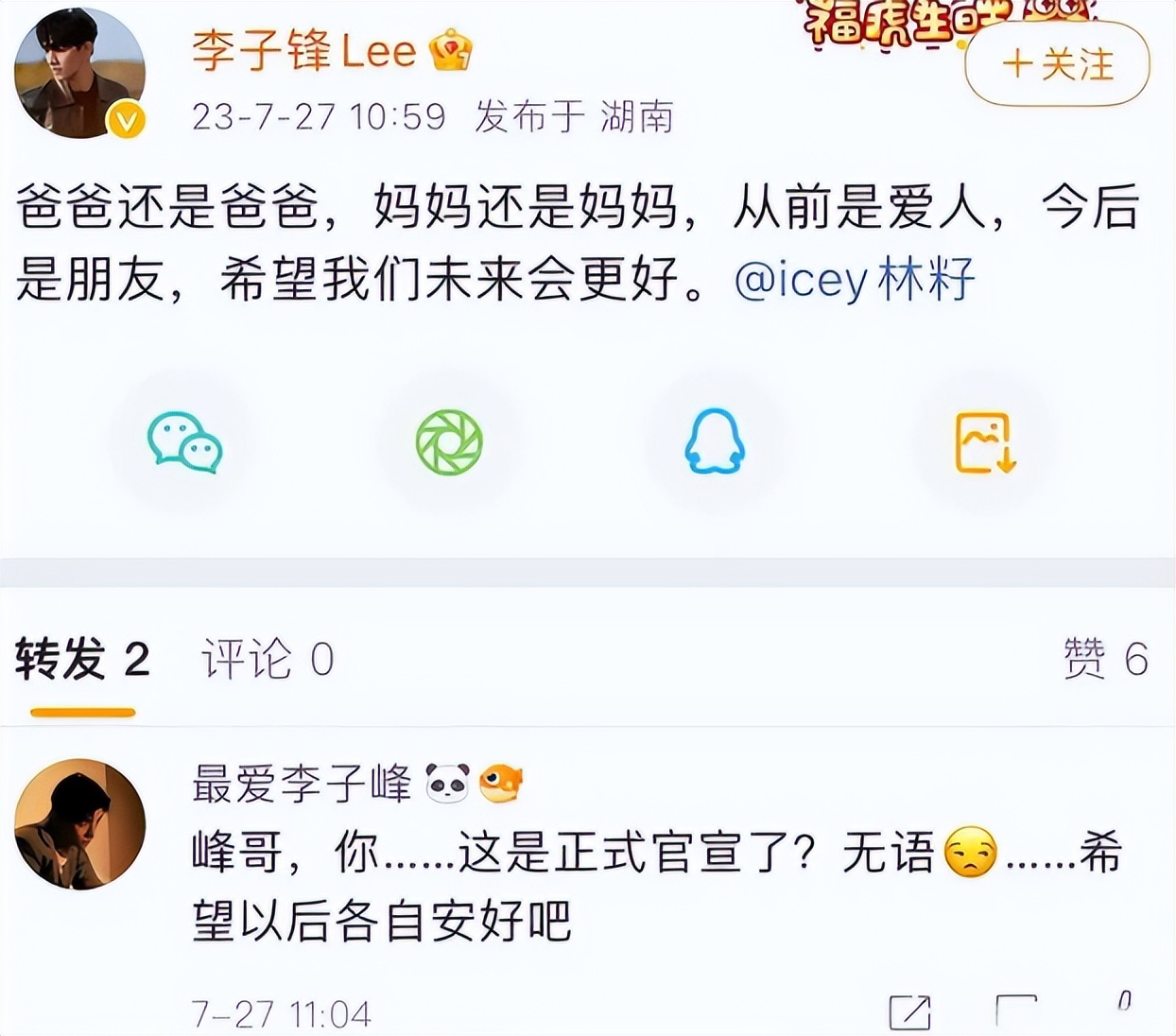The height and width of the screenshot is (1036, 1176).
Task: Open the @icey林籽 mention link
Action: (854, 280)
